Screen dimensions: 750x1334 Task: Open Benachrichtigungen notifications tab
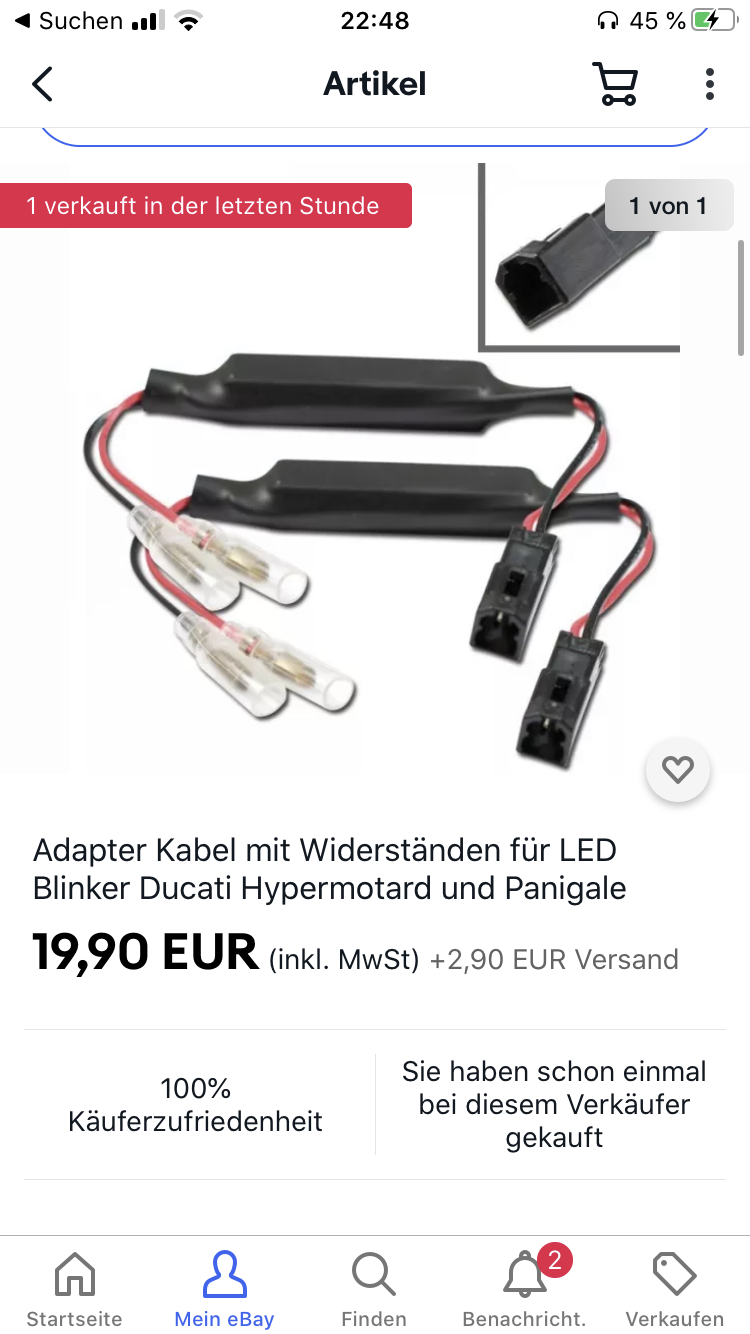tap(524, 1289)
